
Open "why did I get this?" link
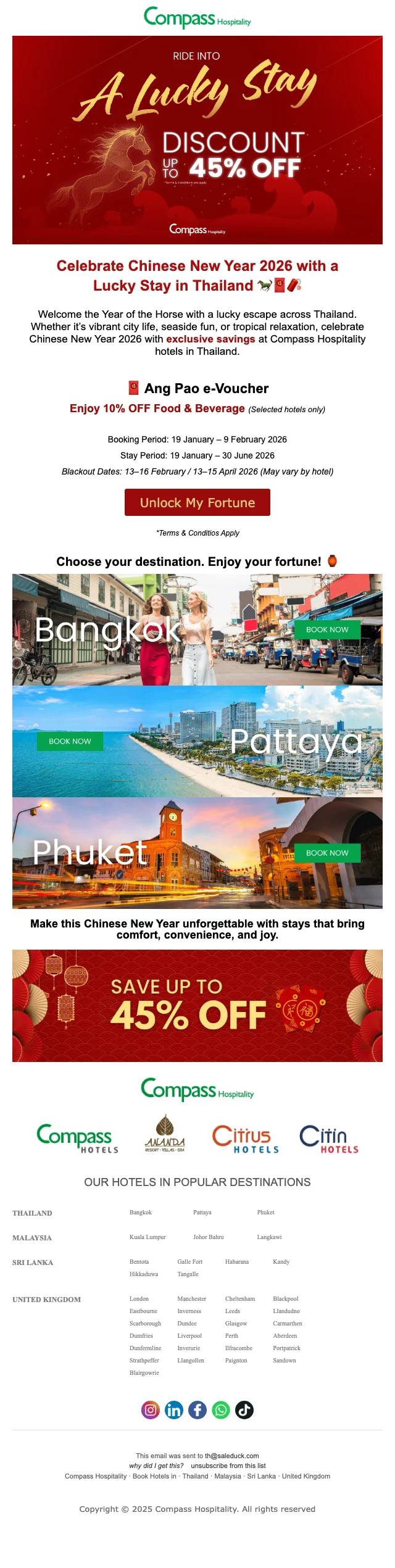pyautogui.click(x=156, y=1466)
